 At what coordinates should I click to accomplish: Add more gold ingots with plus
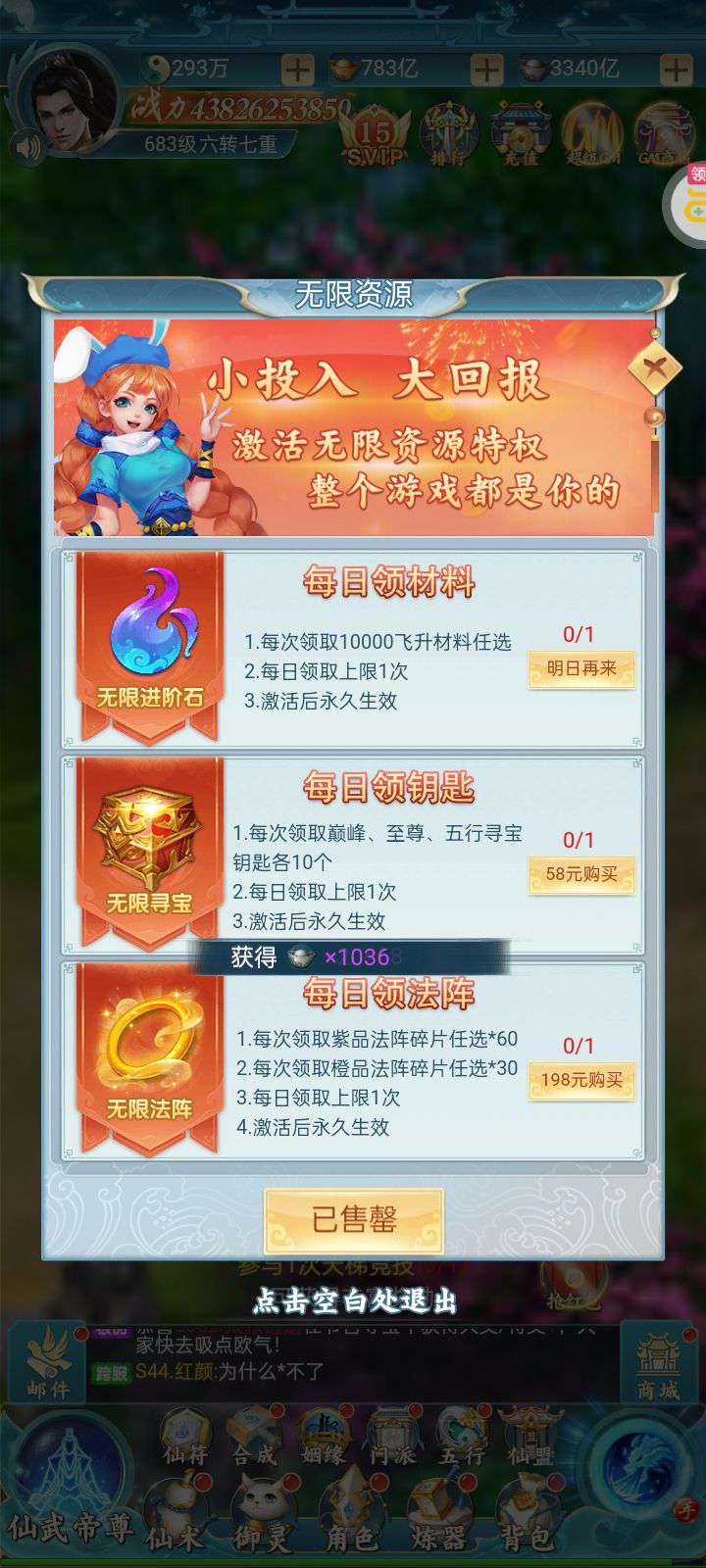tap(486, 70)
